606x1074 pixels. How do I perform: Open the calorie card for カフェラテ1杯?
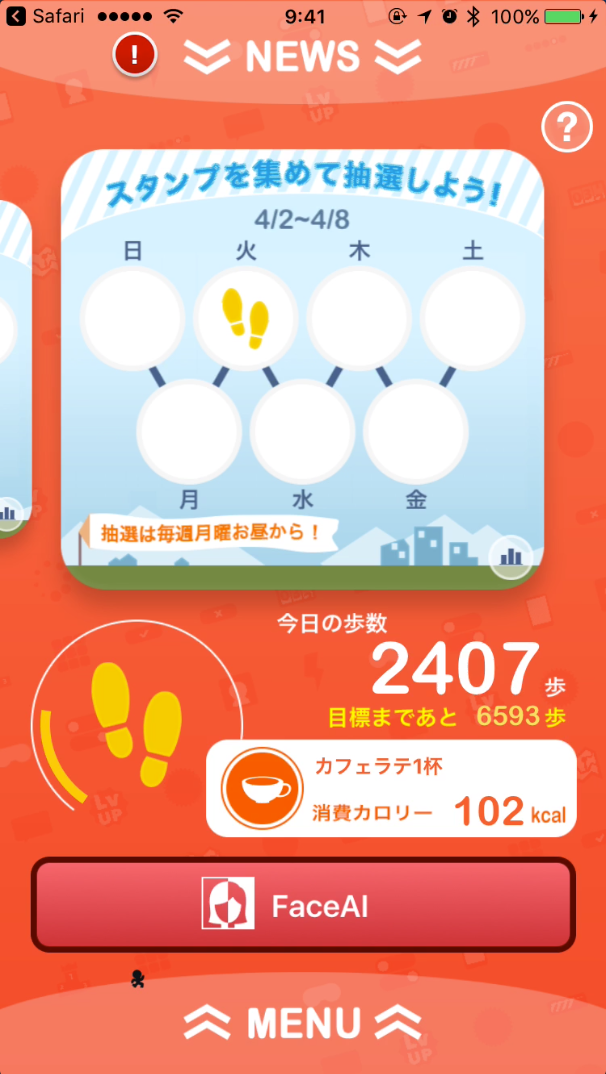[x=391, y=789]
